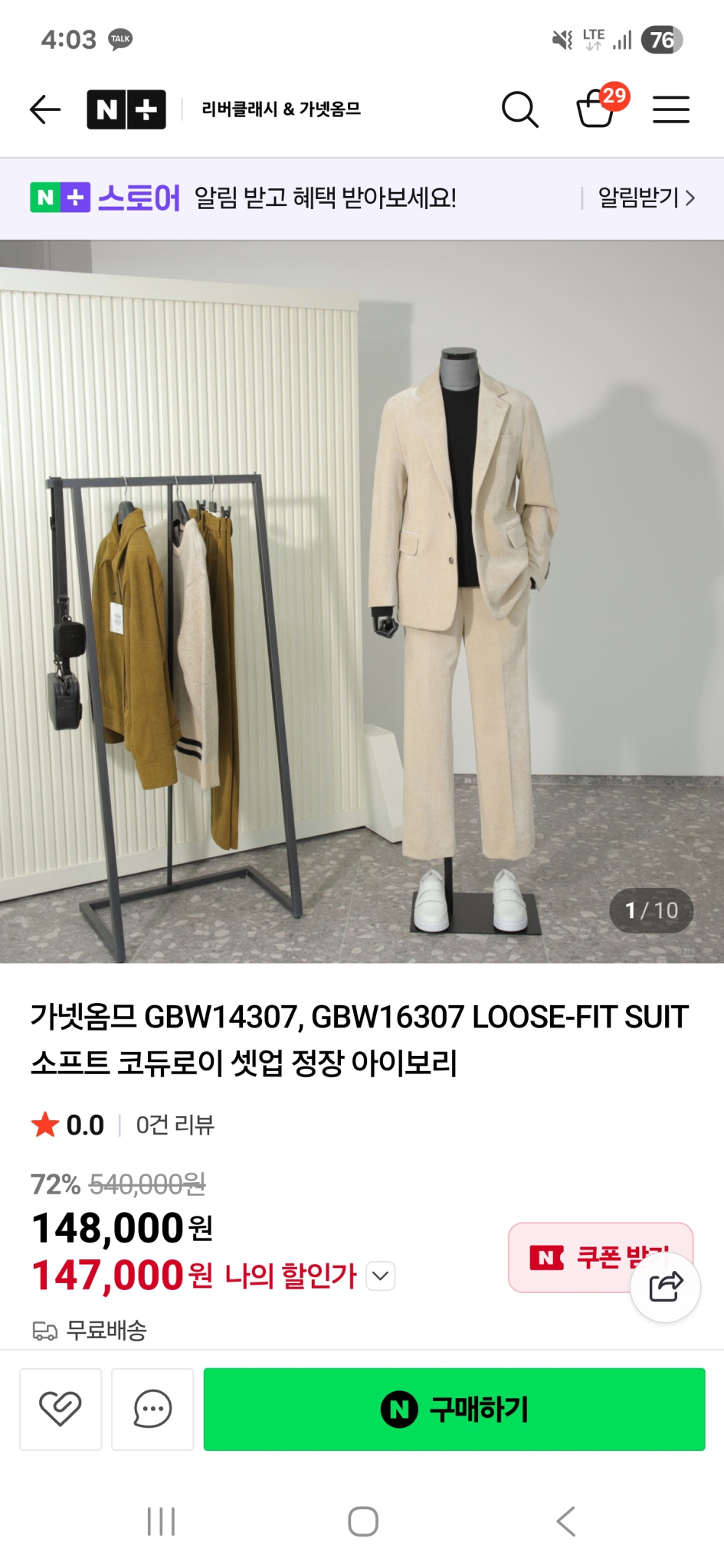This screenshot has height=1568, width=724.
Task: Expand the 나의 할인가 price details
Action: (378, 1276)
